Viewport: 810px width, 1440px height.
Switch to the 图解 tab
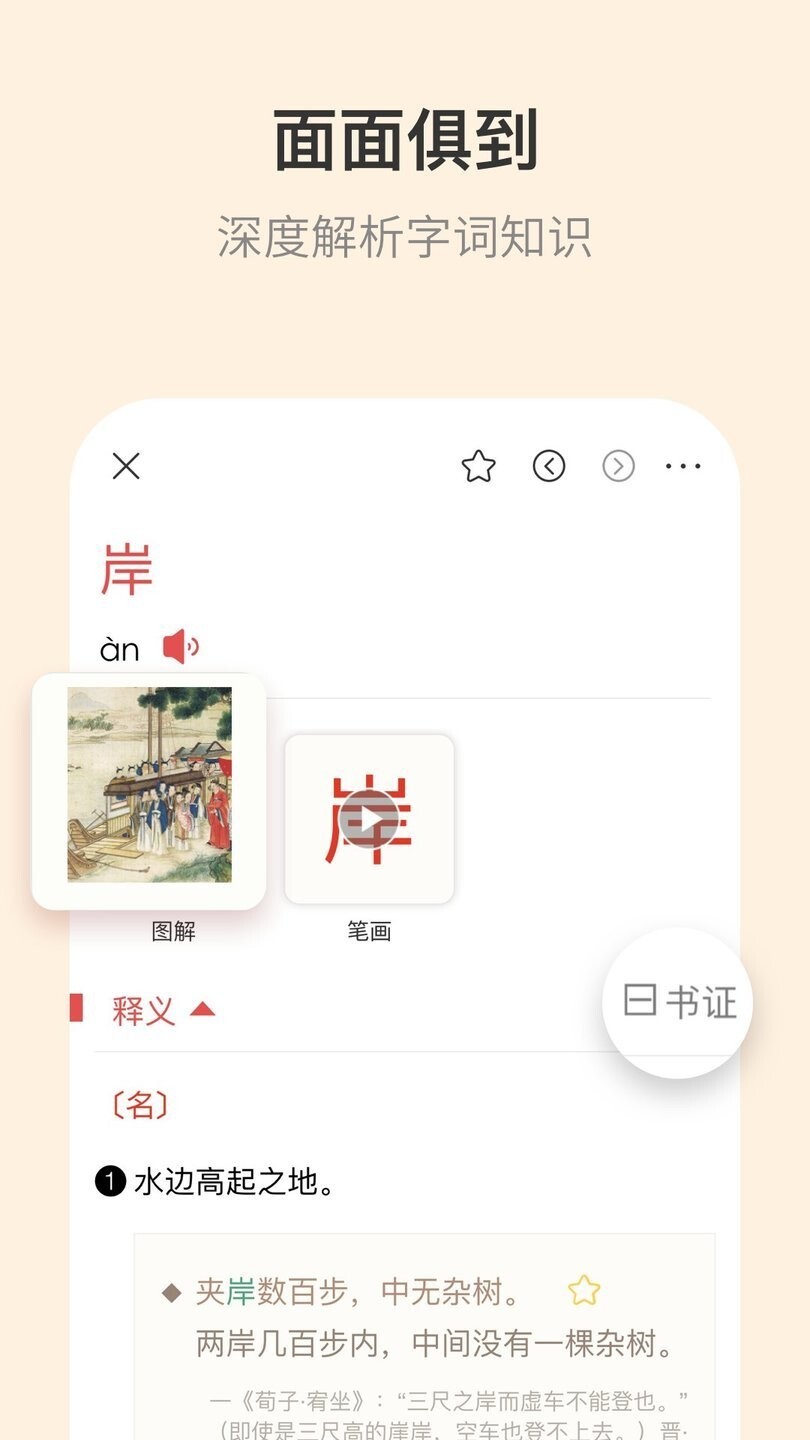coord(172,931)
